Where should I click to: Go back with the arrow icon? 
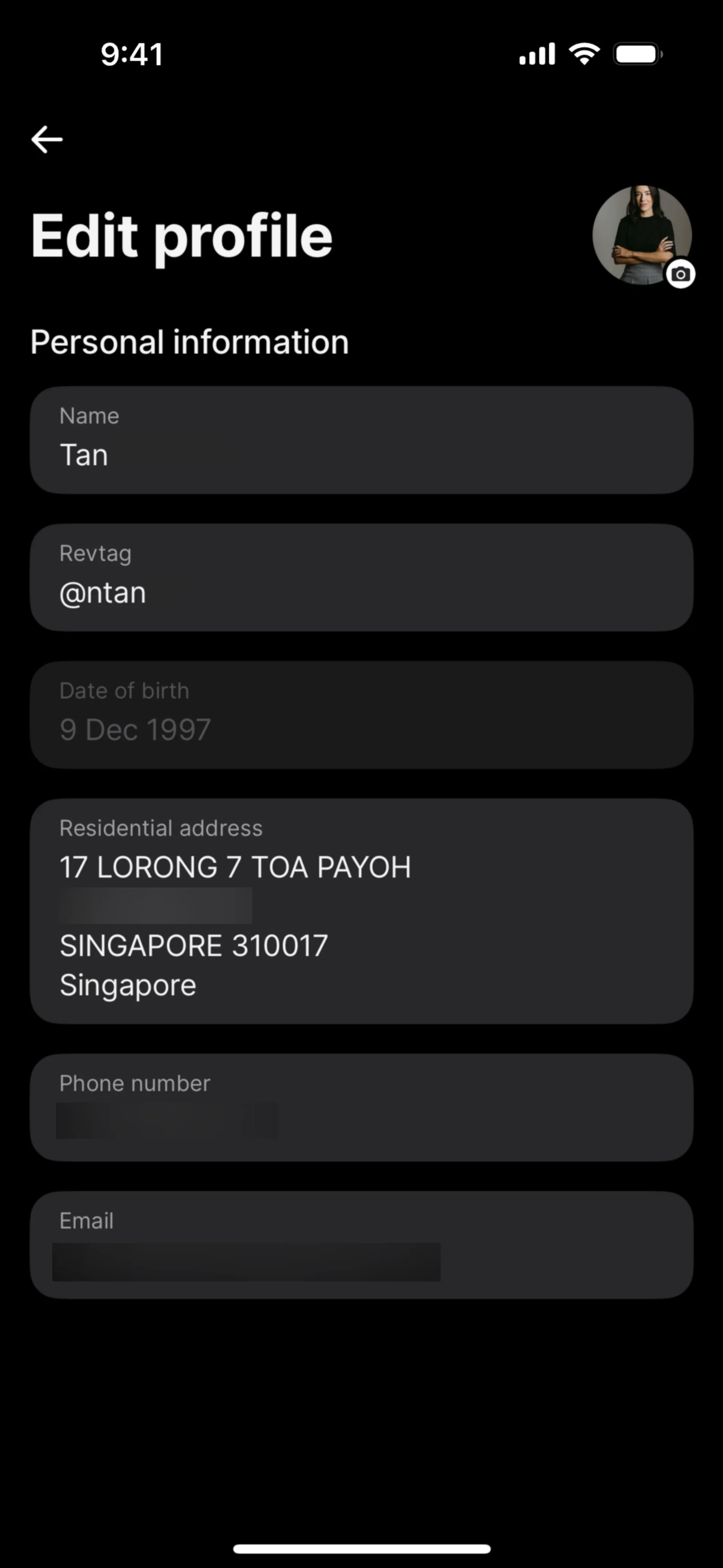click(x=47, y=139)
